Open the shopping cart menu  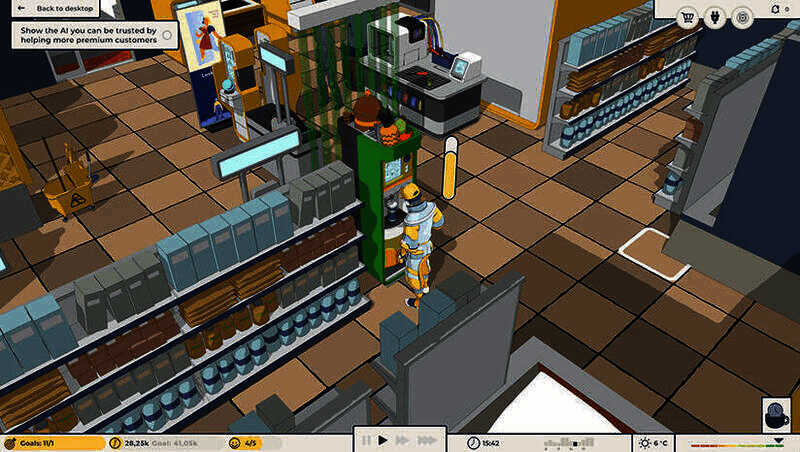click(688, 17)
